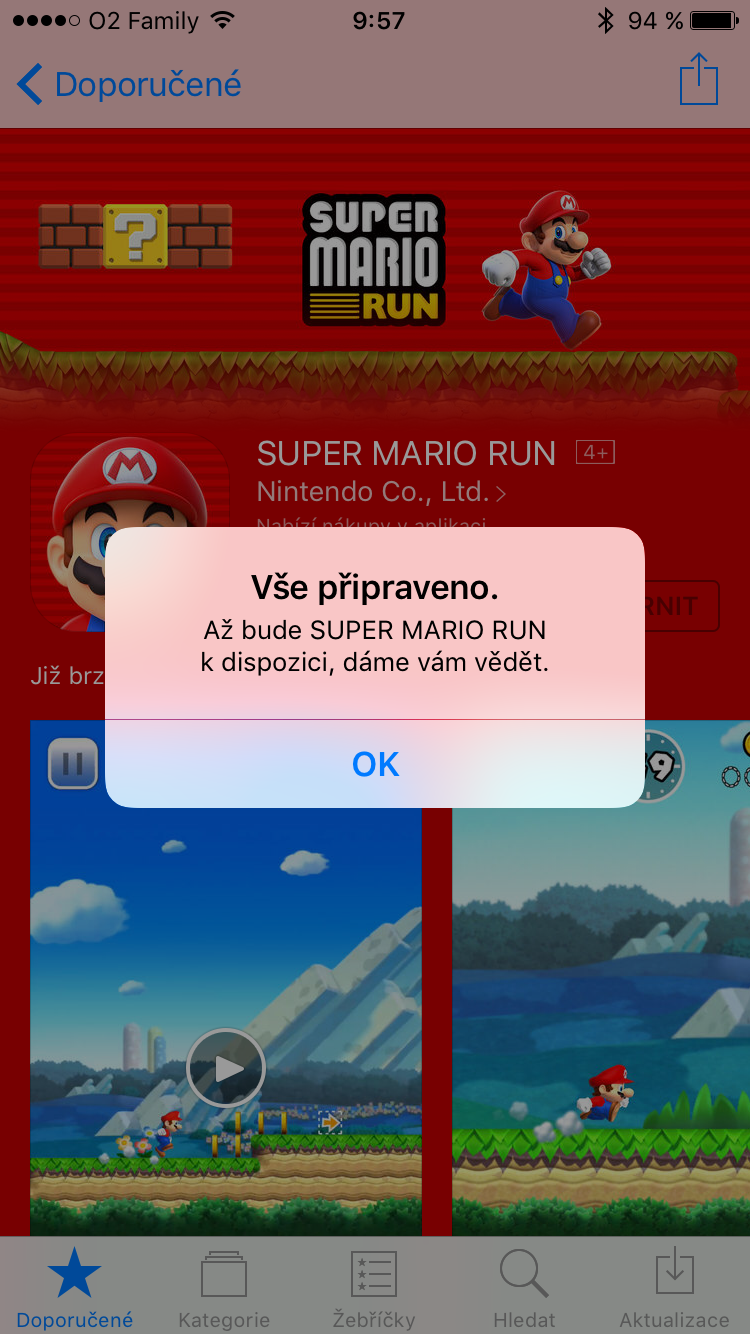750x1334 pixels.
Task: Open the Aktualizace tab
Action: (x=674, y=1290)
